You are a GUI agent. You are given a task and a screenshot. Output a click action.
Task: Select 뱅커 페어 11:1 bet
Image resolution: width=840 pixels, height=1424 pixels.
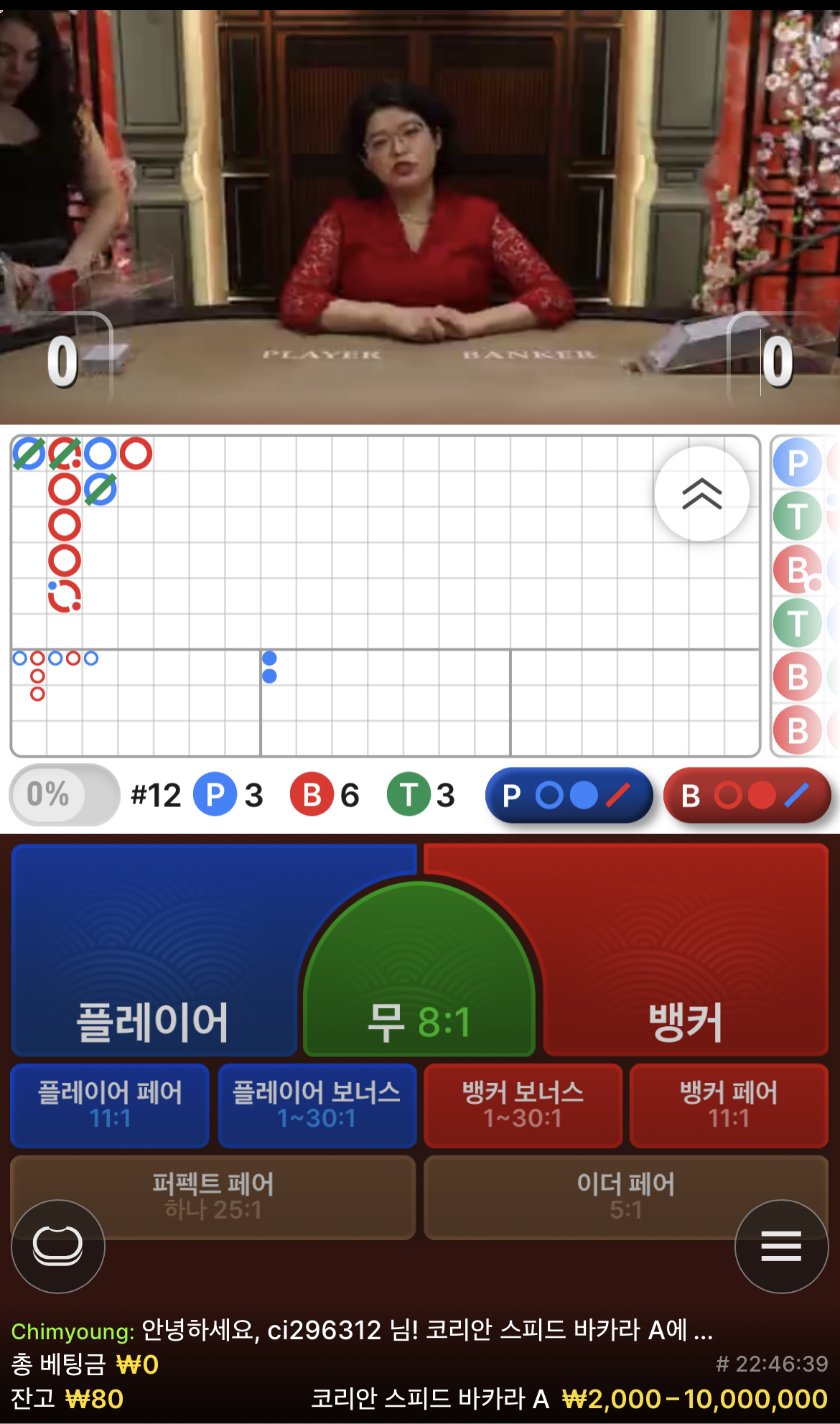(x=729, y=1105)
